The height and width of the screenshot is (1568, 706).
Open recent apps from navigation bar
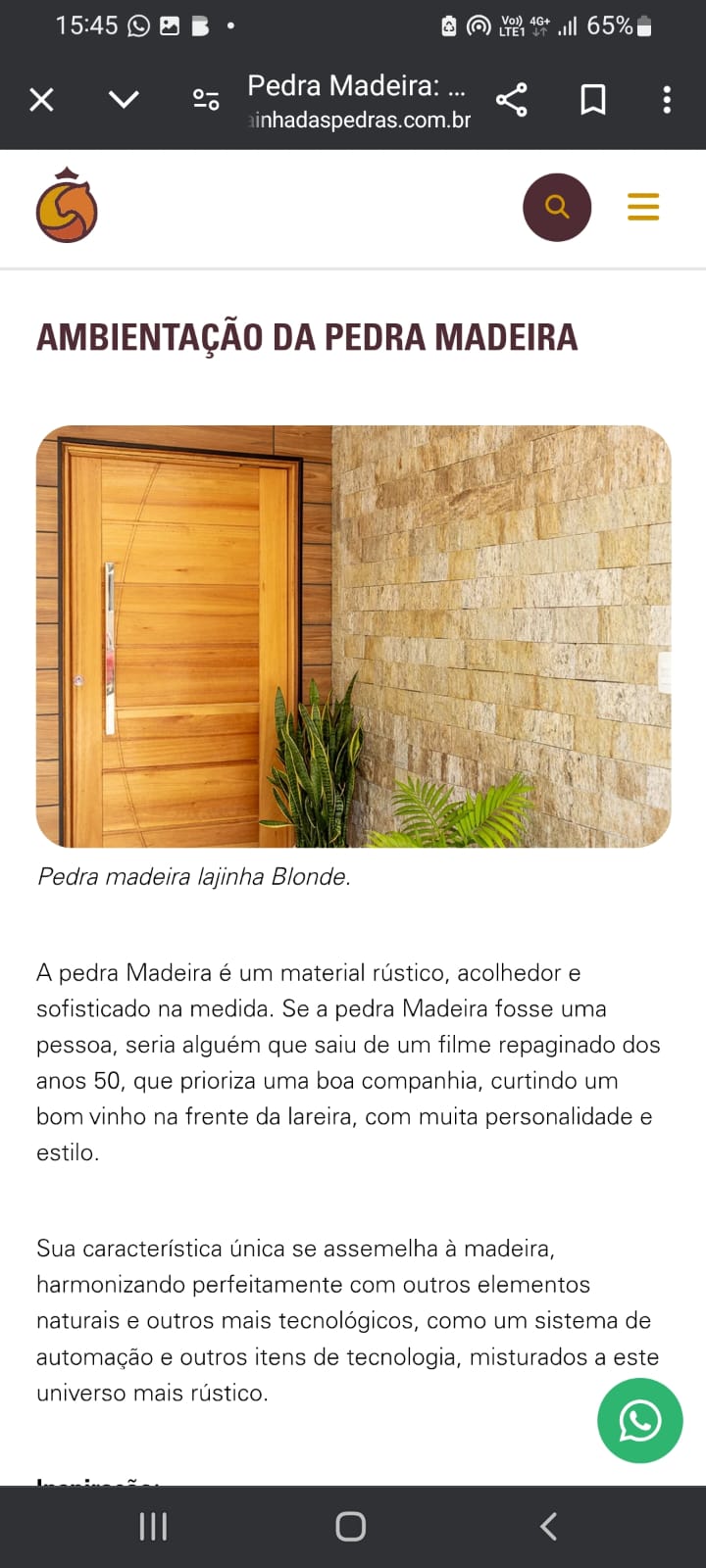[154, 1526]
